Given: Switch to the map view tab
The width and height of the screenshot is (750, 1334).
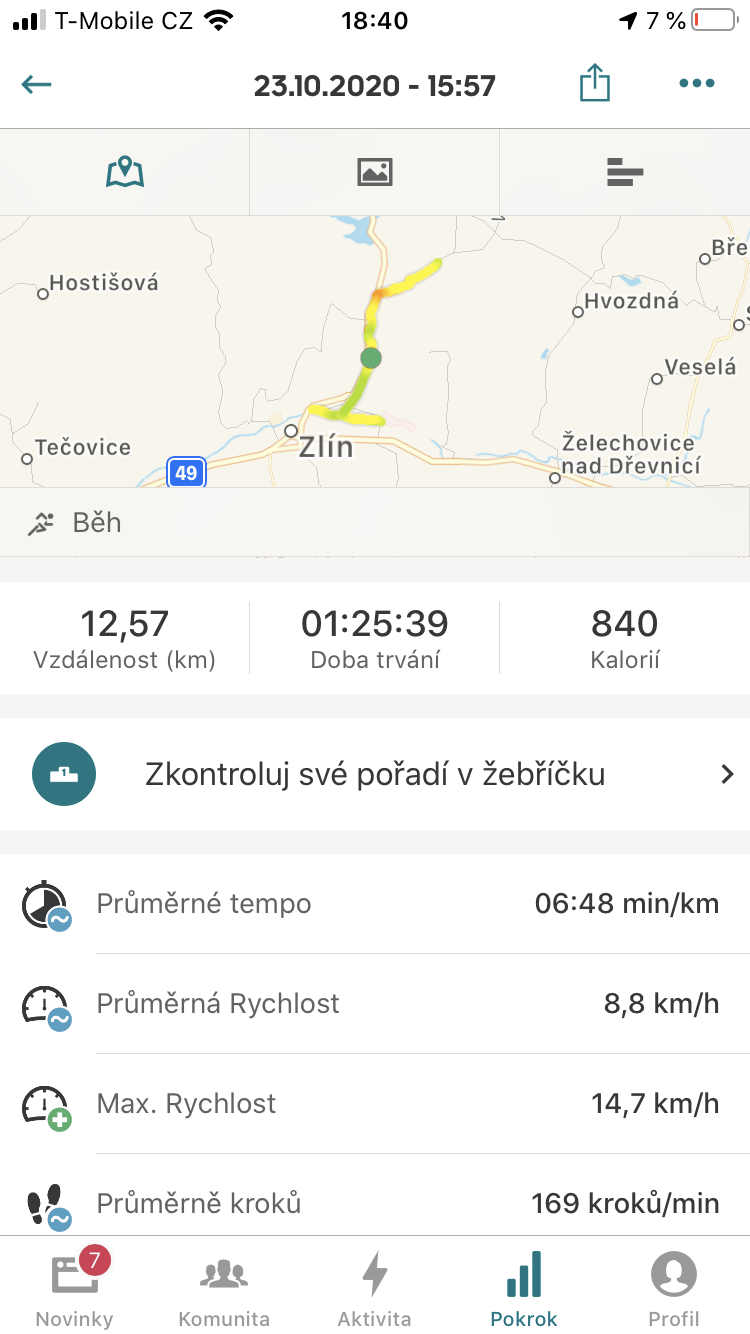Looking at the screenshot, I should tap(125, 172).
